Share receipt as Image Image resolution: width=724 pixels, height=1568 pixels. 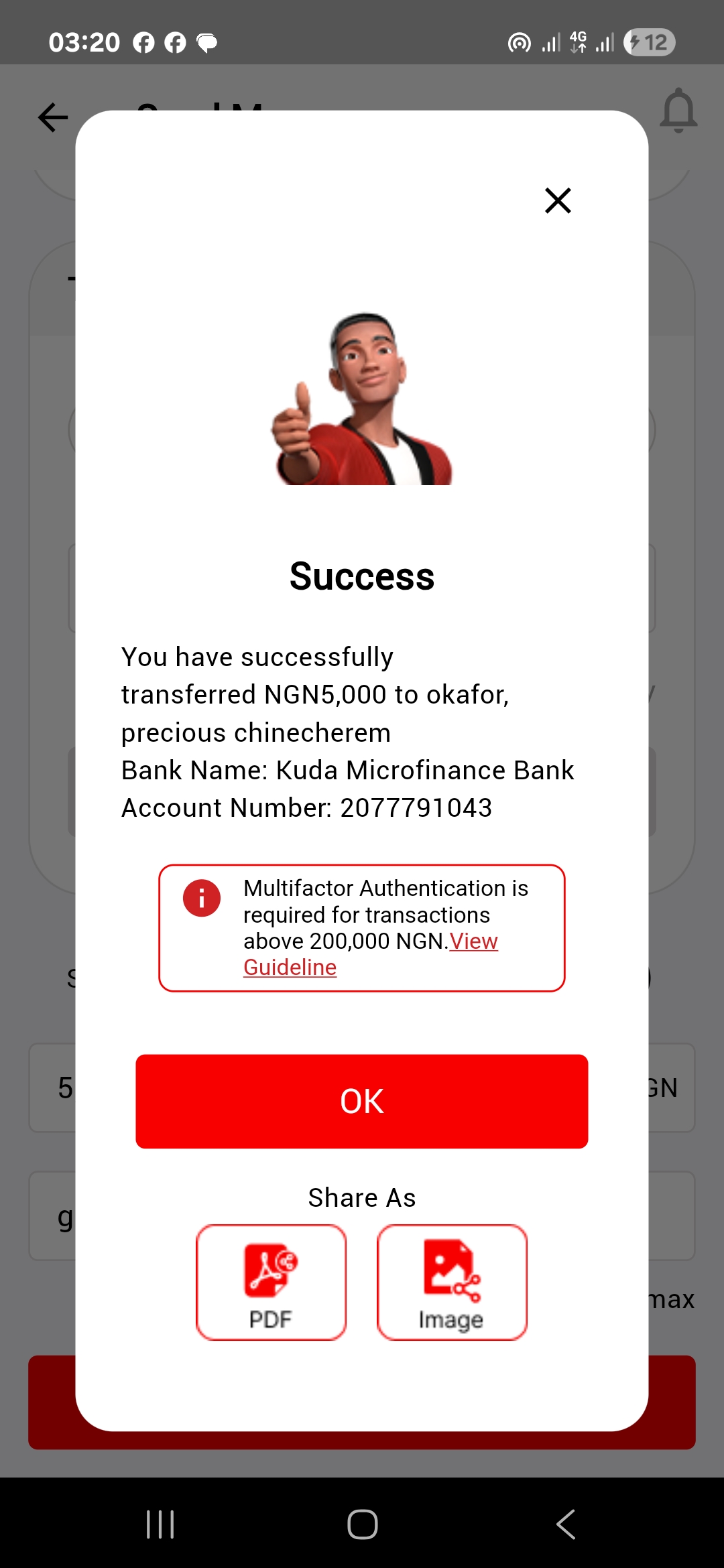[x=452, y=1282]
